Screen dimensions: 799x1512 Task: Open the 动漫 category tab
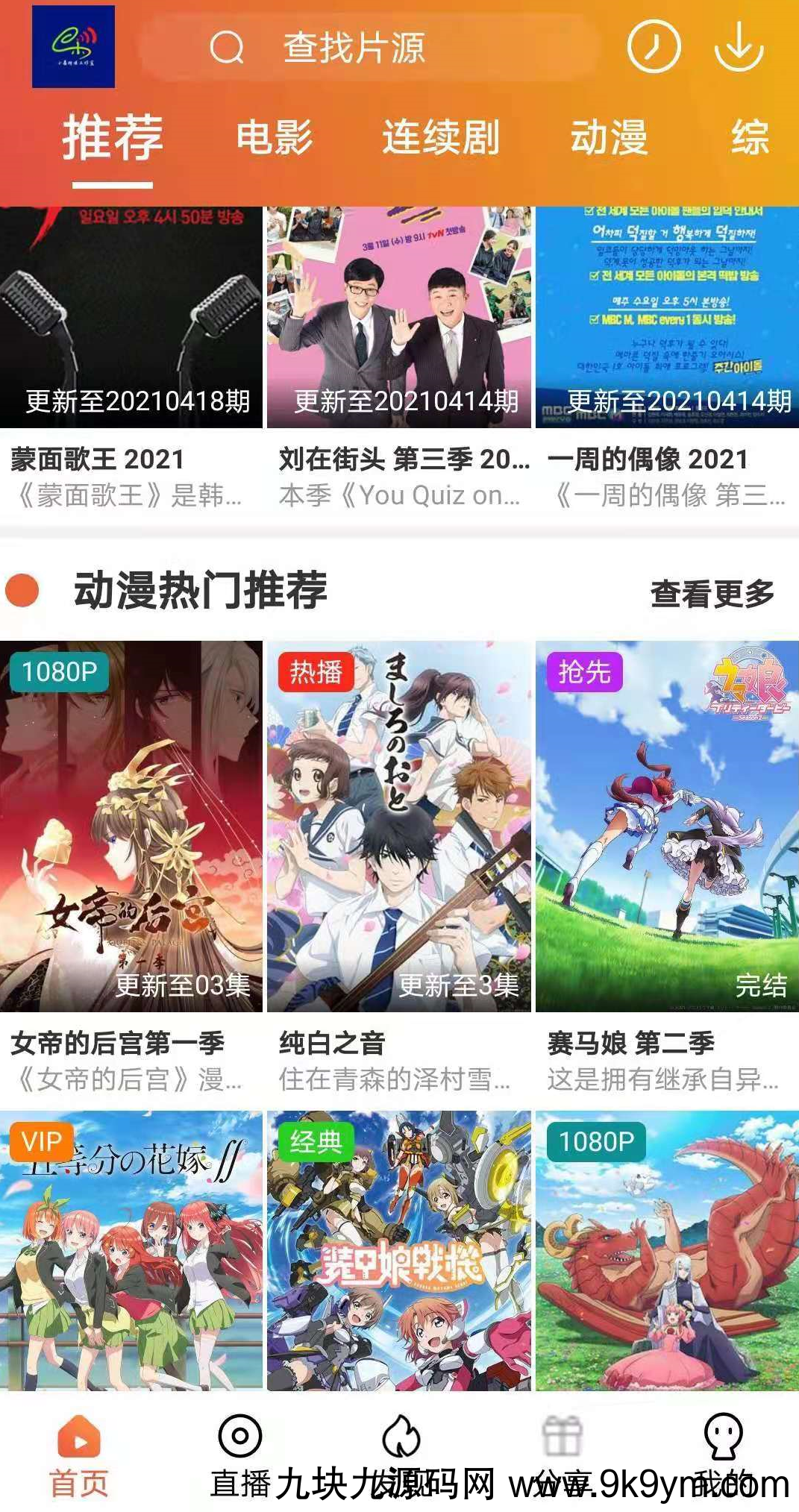pyautogui.click(x=608, y=139)
